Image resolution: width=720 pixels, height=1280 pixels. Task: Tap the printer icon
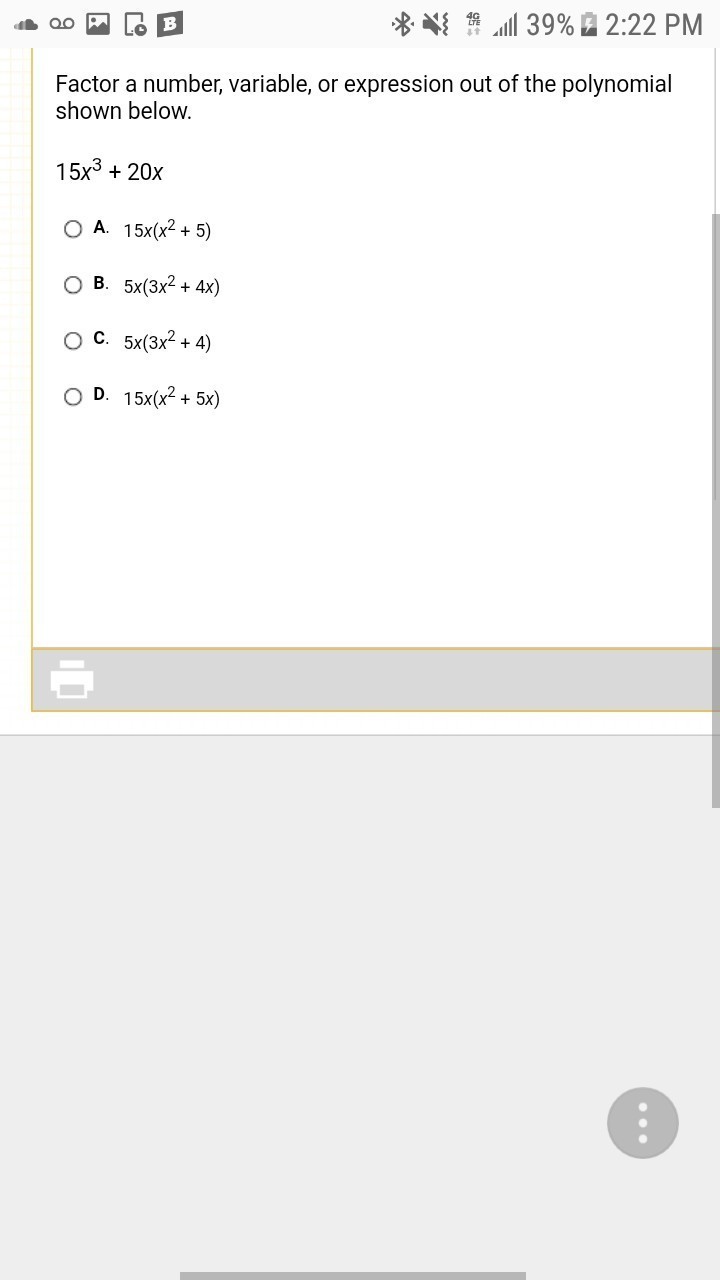point(72,679)
